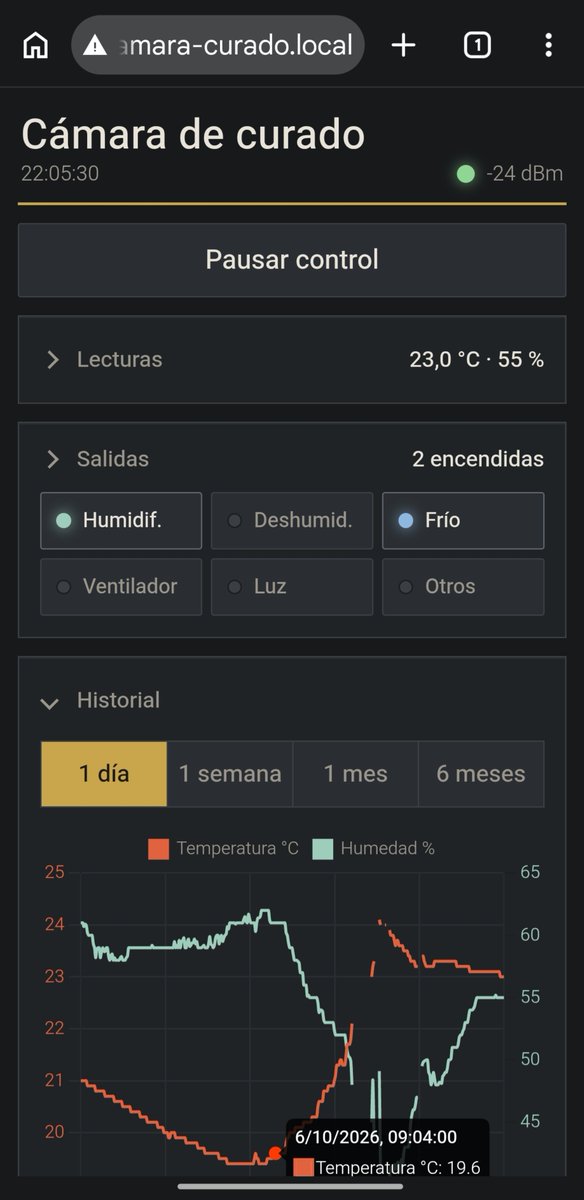Open the tab switcher
Image resolution: width=584 pixels, height=1200 pixels.
point(477,45)
